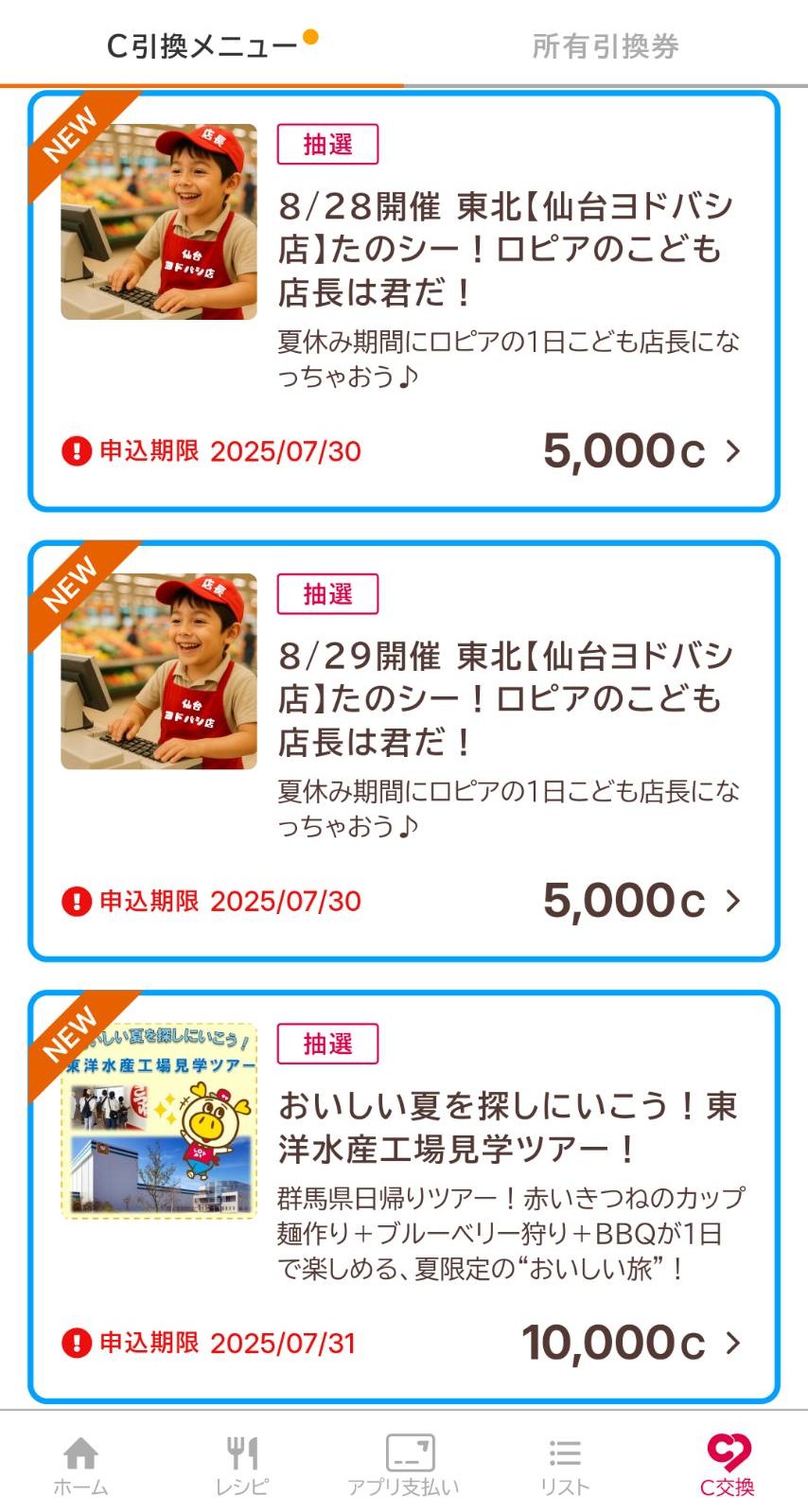Go to the ホーム tab
Screen dimensions: 808x1512
point(80,1465)
